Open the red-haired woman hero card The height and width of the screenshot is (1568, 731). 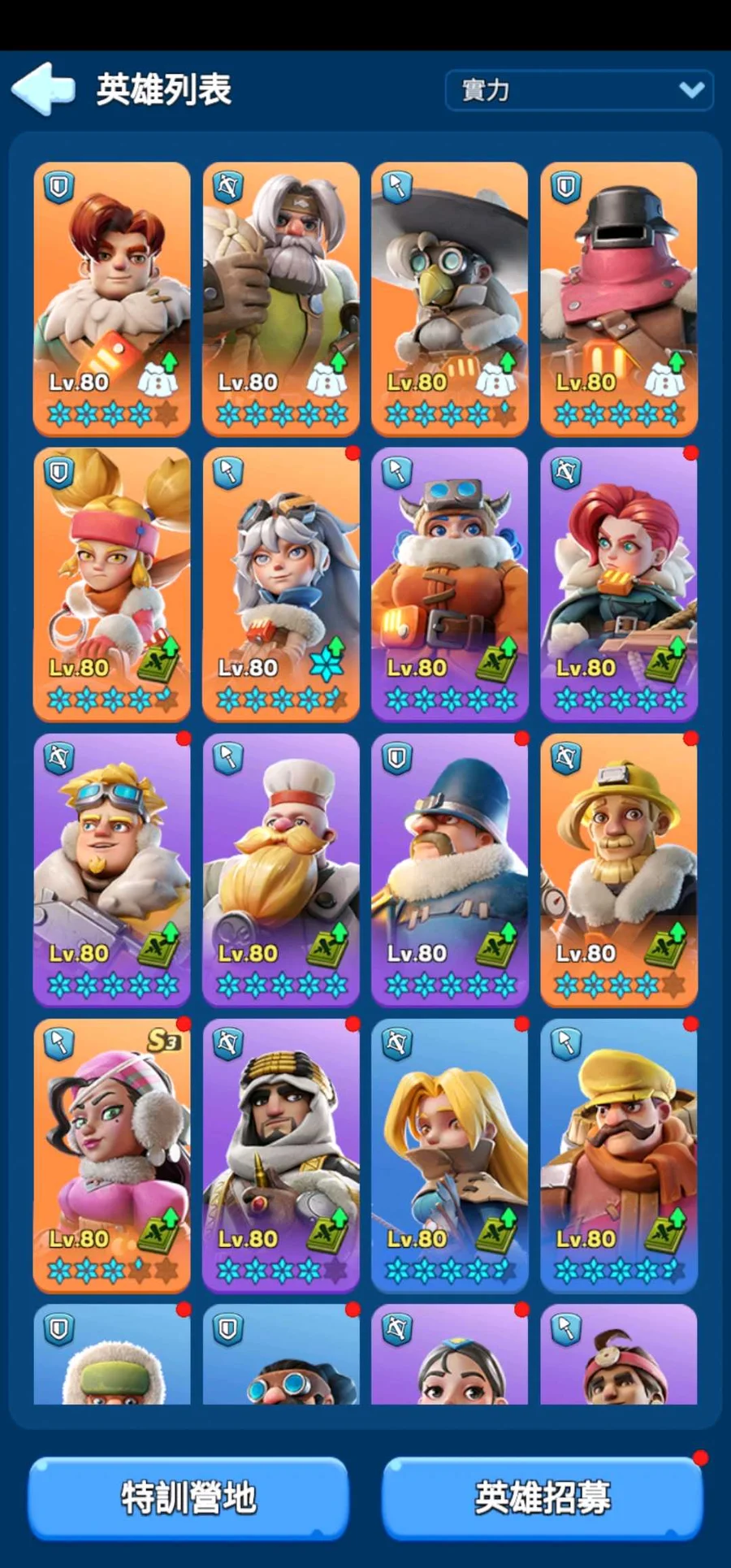click(619, 583)
